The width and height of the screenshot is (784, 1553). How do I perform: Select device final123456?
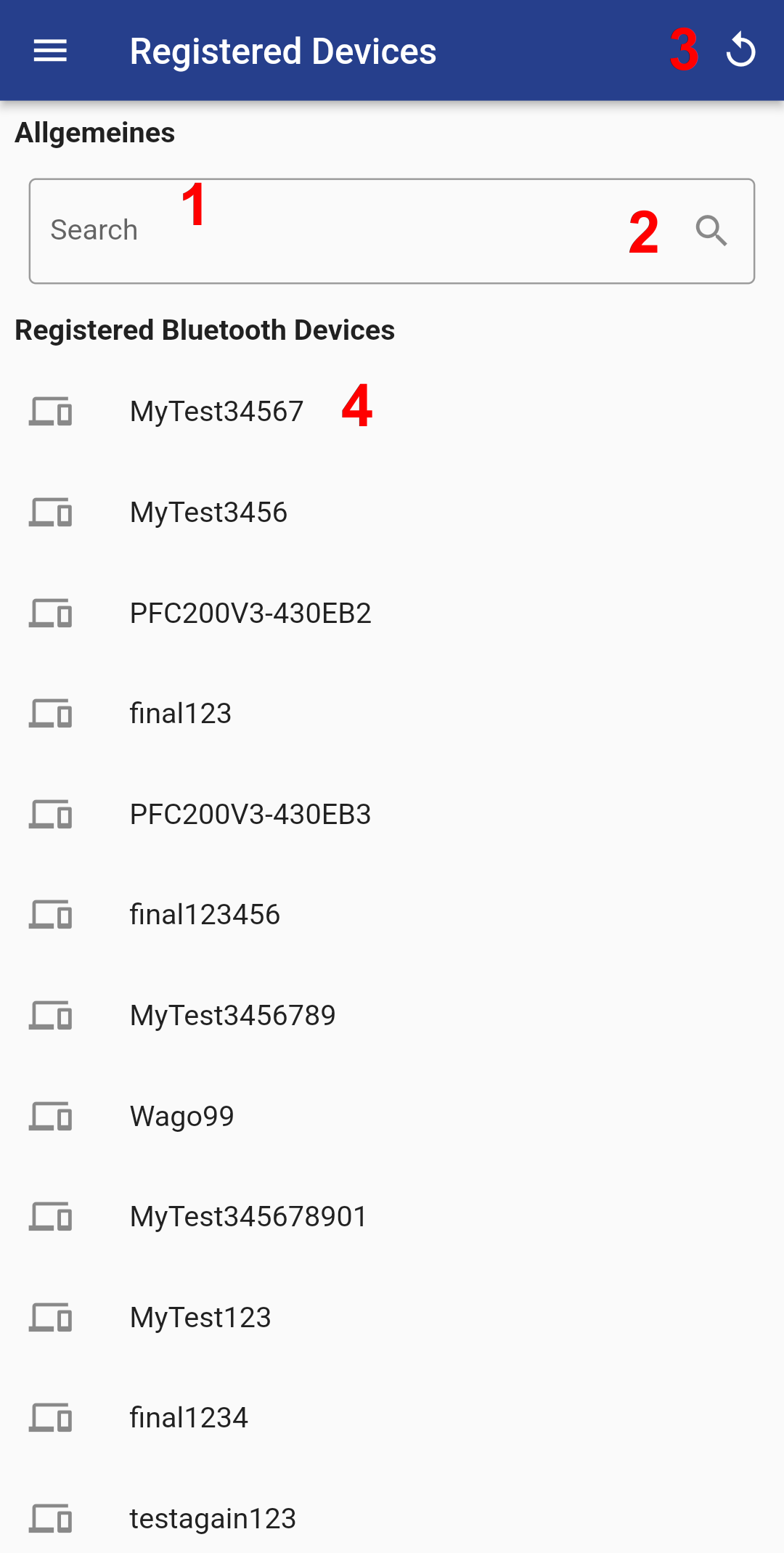pyautogui.click(x=392, y=914)
